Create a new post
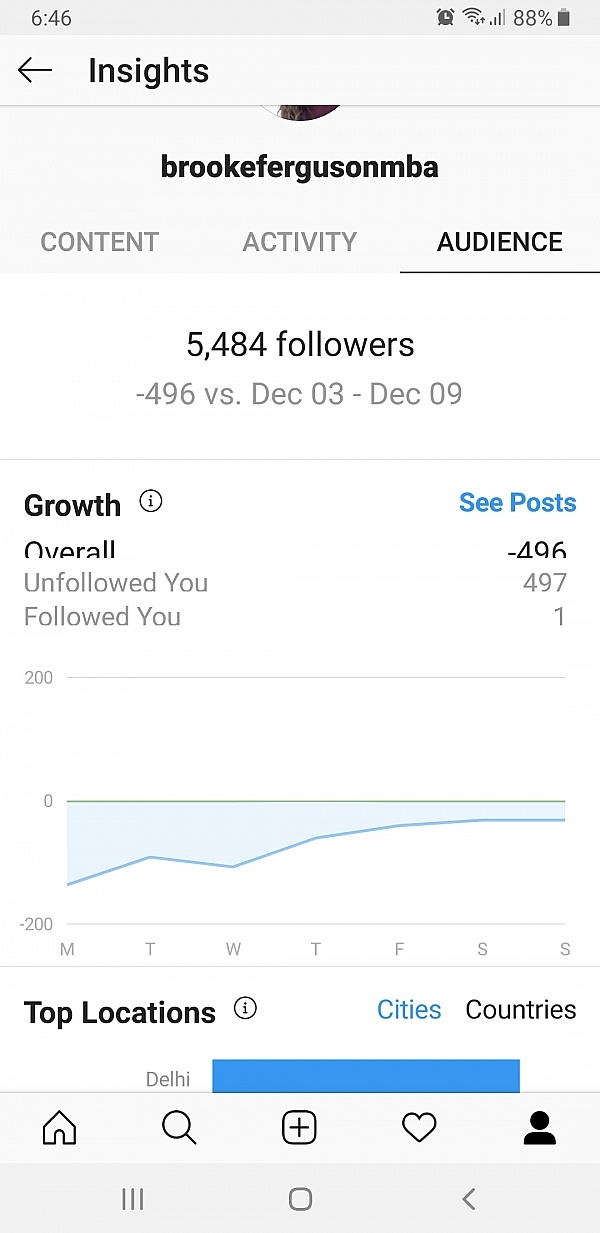The image size is (600, 1233). [x=299, y=1128]
